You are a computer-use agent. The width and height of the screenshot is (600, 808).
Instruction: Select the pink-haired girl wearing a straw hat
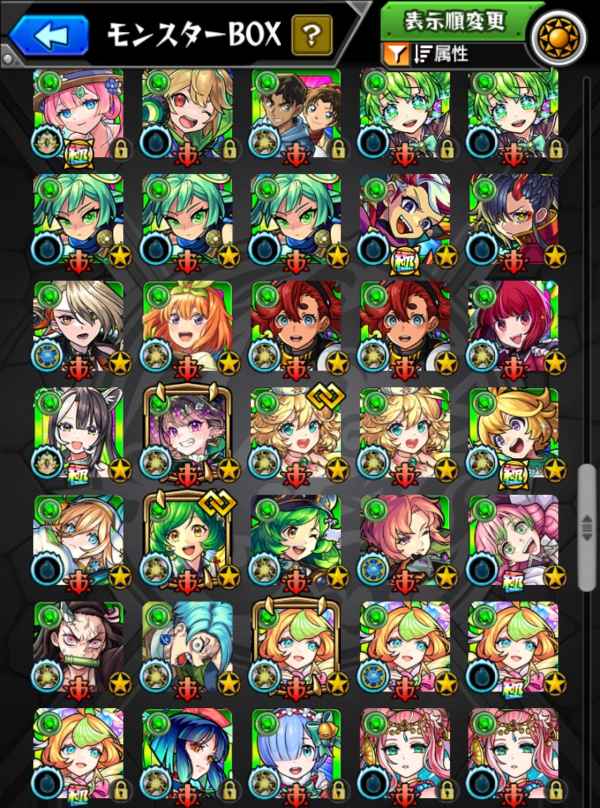pyautogui.click(x=78, y=114)
